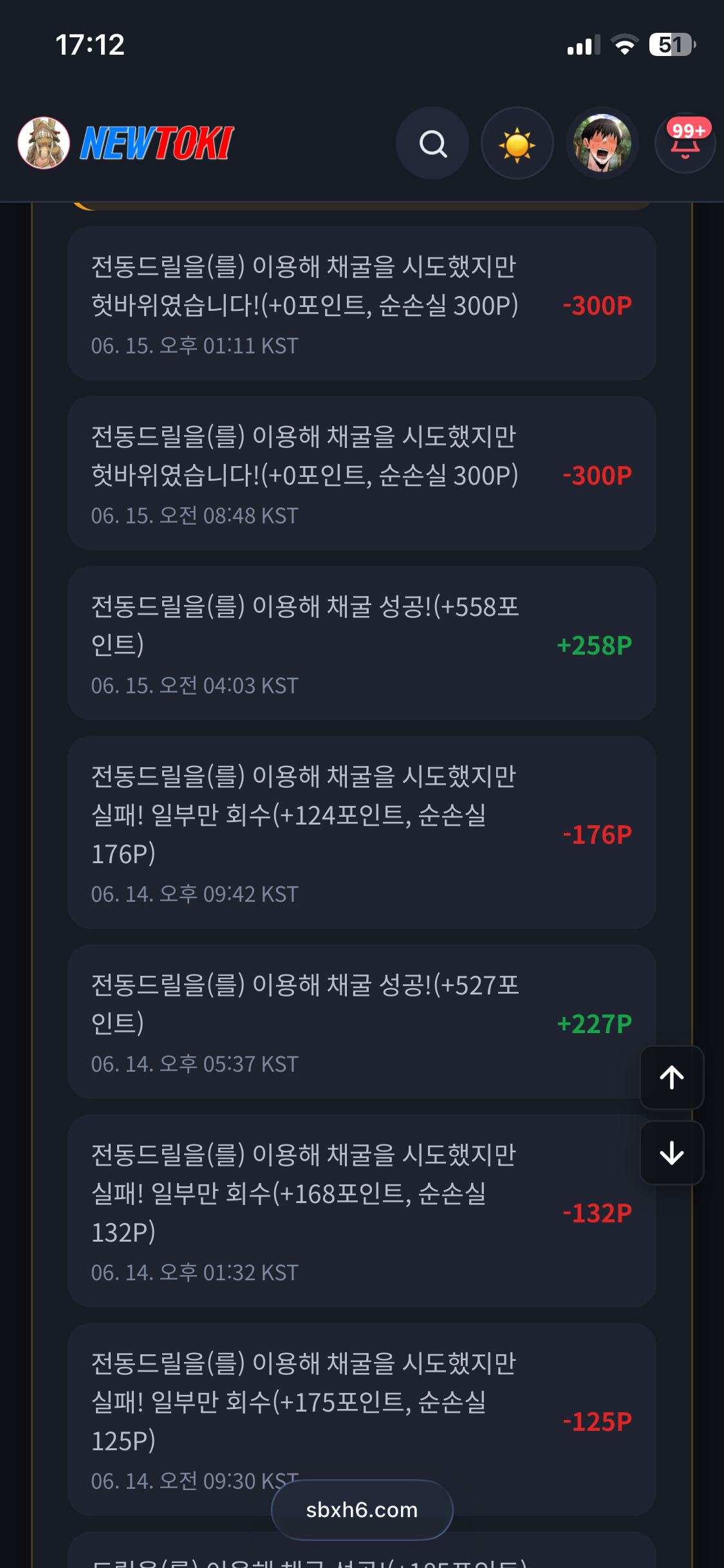Tap the sbxh6.com address pill
Screen dimensions: 724x1568
(362, 1510)
